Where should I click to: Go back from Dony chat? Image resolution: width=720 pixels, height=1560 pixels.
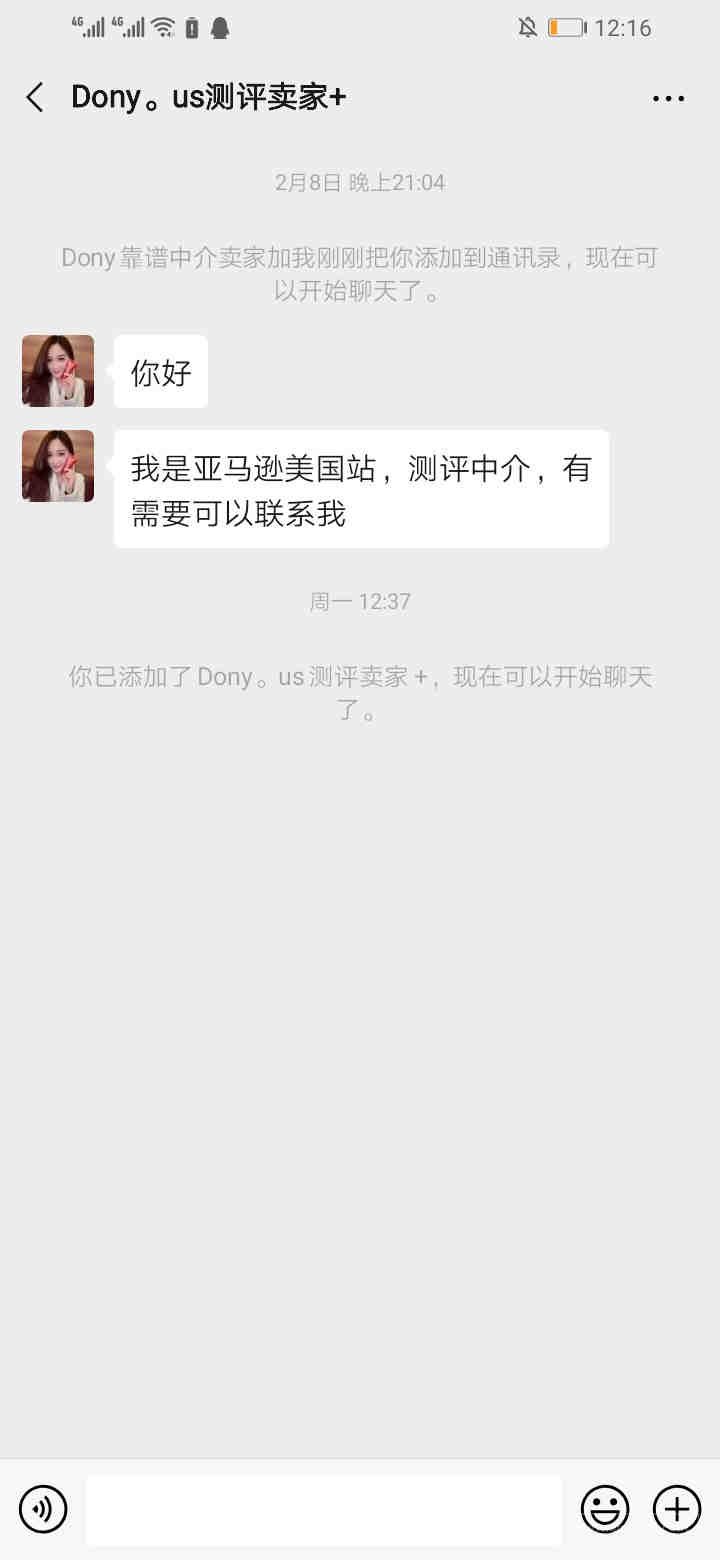(35, 97)
